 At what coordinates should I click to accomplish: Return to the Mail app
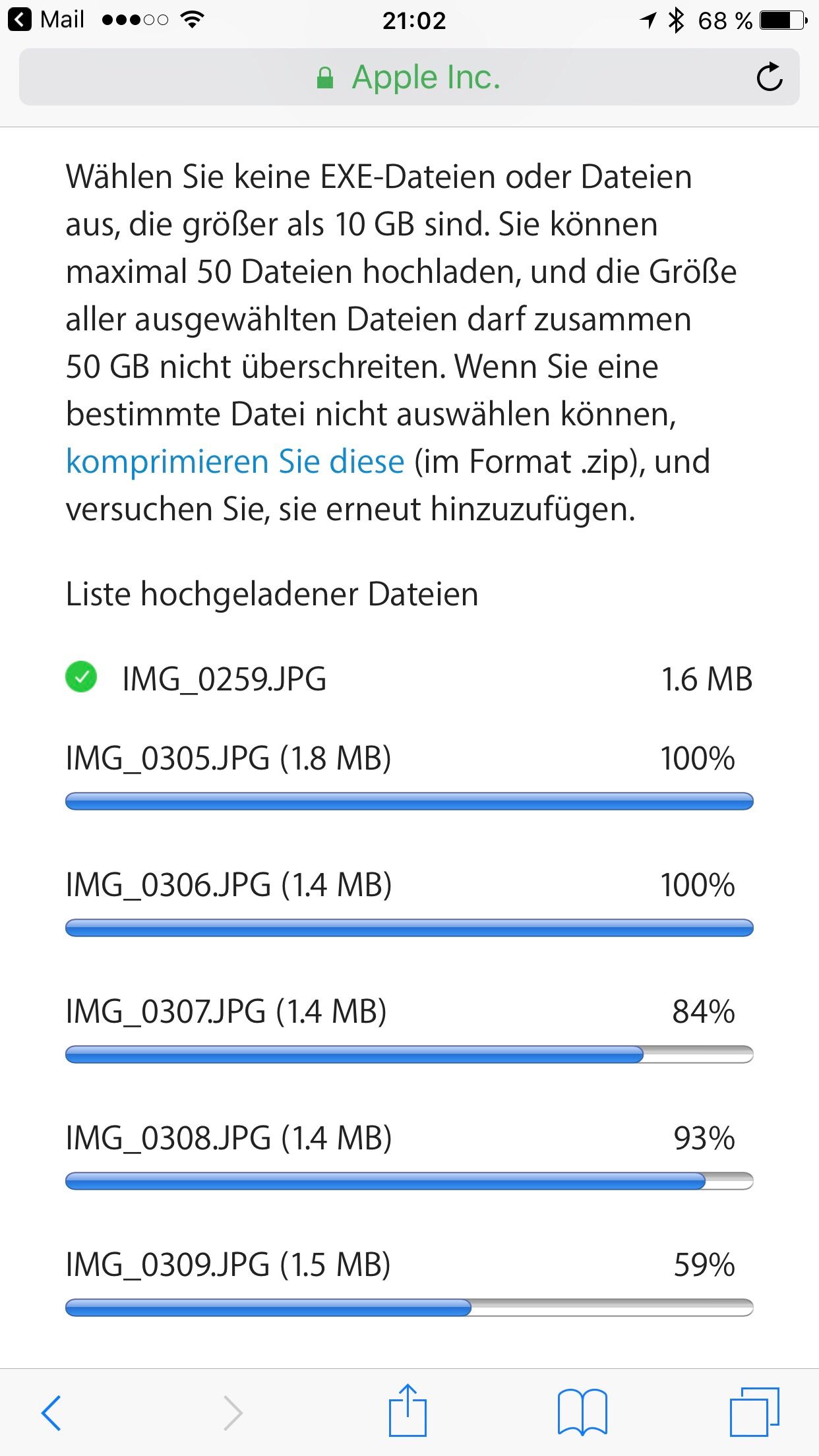[46, 20]
